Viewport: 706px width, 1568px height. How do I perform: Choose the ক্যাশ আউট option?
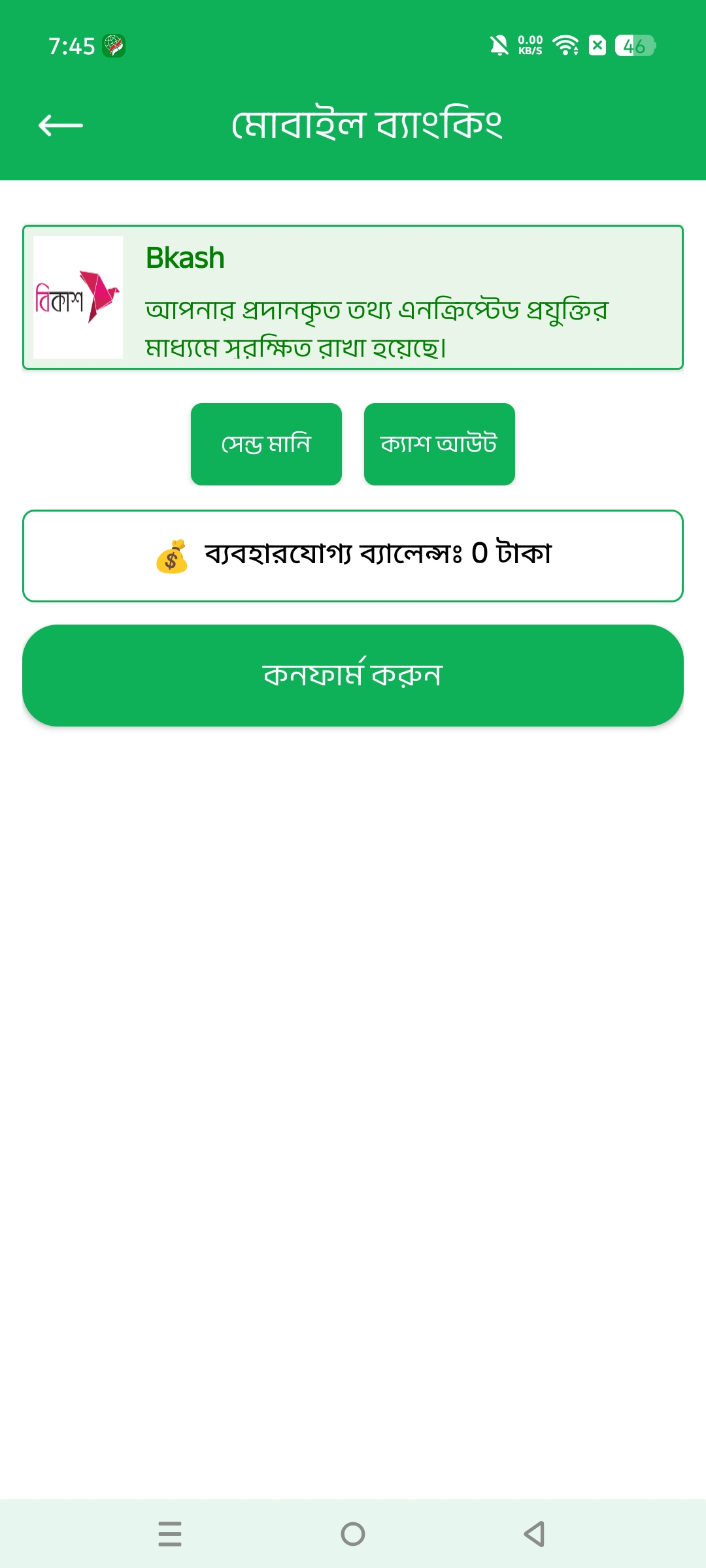pyautogui.click(x=439, y=444)
